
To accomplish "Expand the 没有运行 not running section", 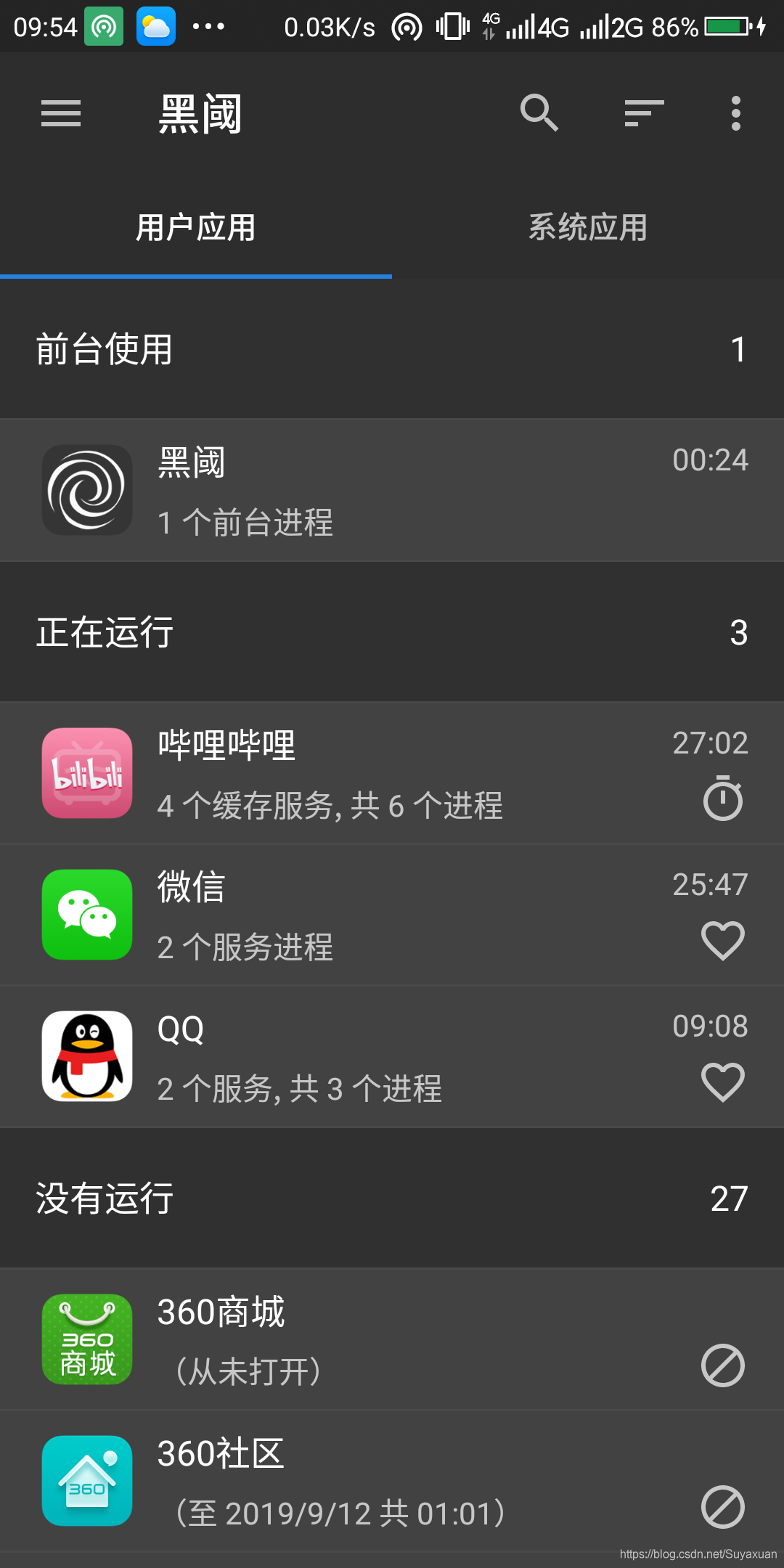I will pyautogui.click(x=392, y=1198).
